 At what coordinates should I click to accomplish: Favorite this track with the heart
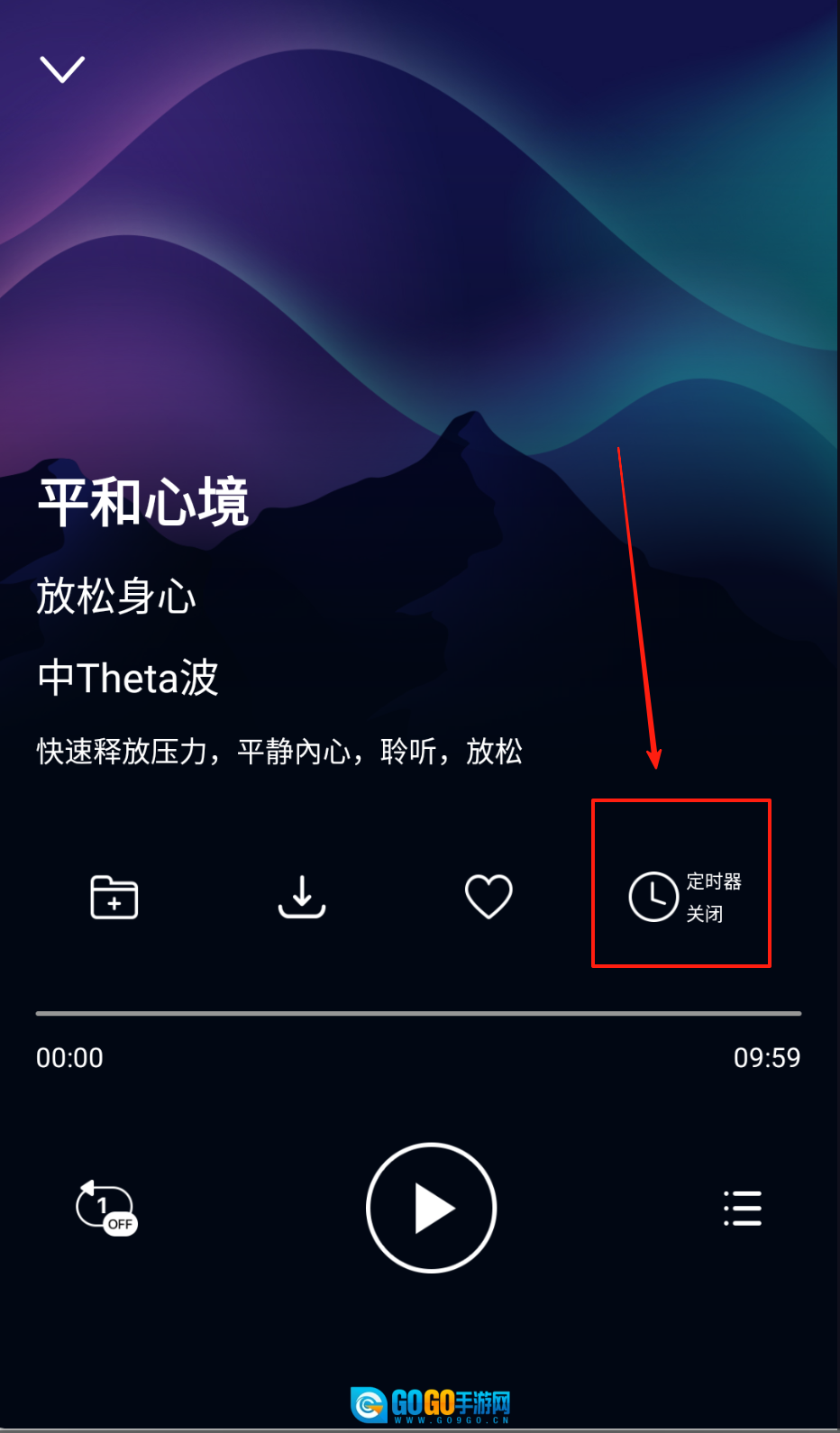[488, 897]
